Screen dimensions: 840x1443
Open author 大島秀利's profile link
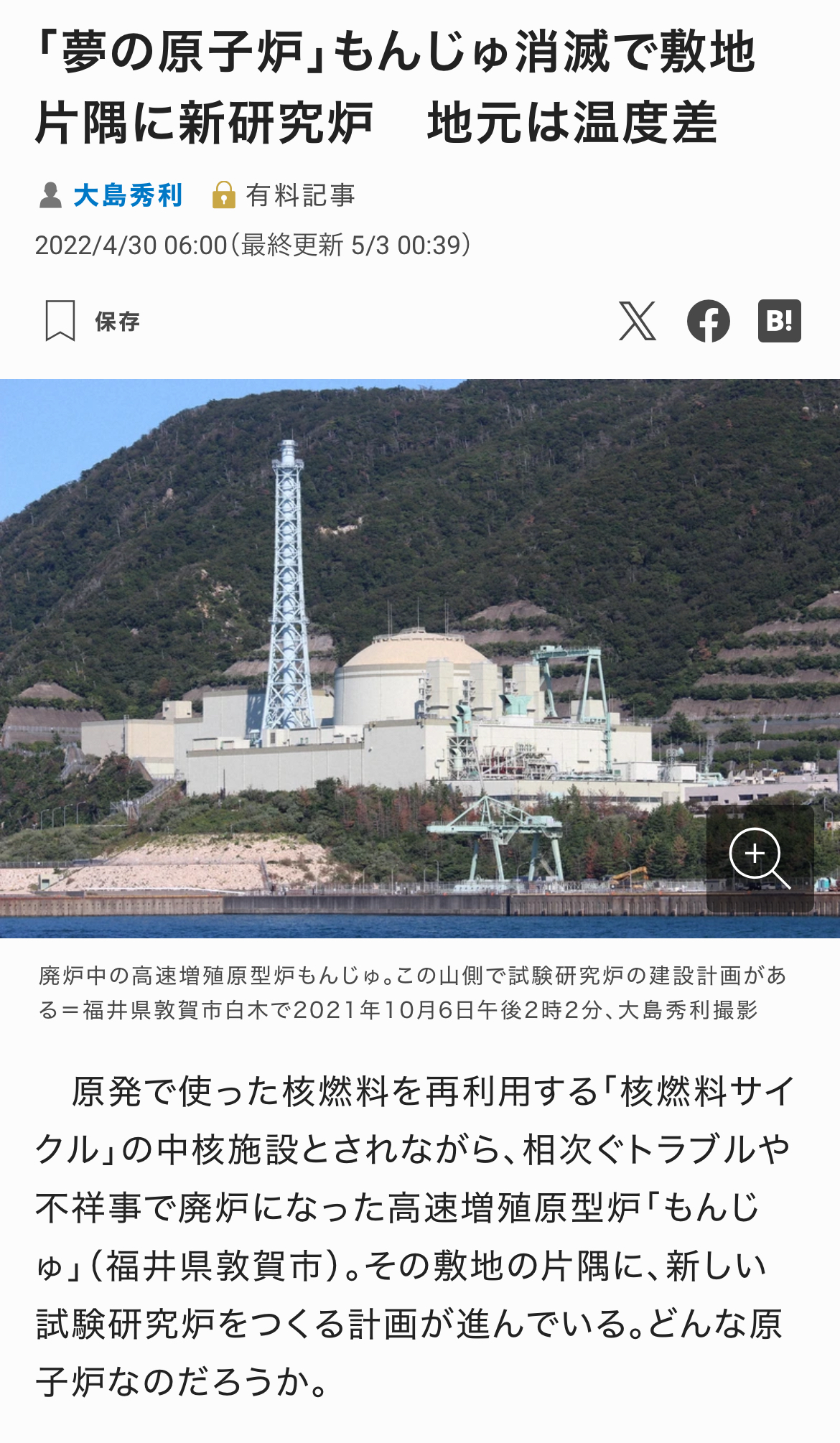(x=128, y=195)
